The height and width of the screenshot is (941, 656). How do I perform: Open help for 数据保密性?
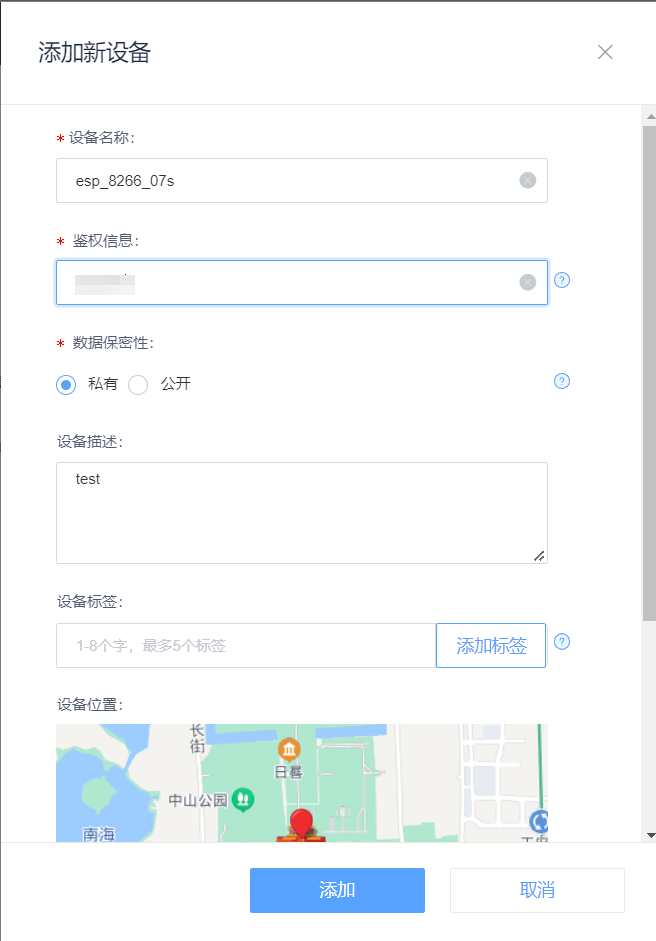562,381
